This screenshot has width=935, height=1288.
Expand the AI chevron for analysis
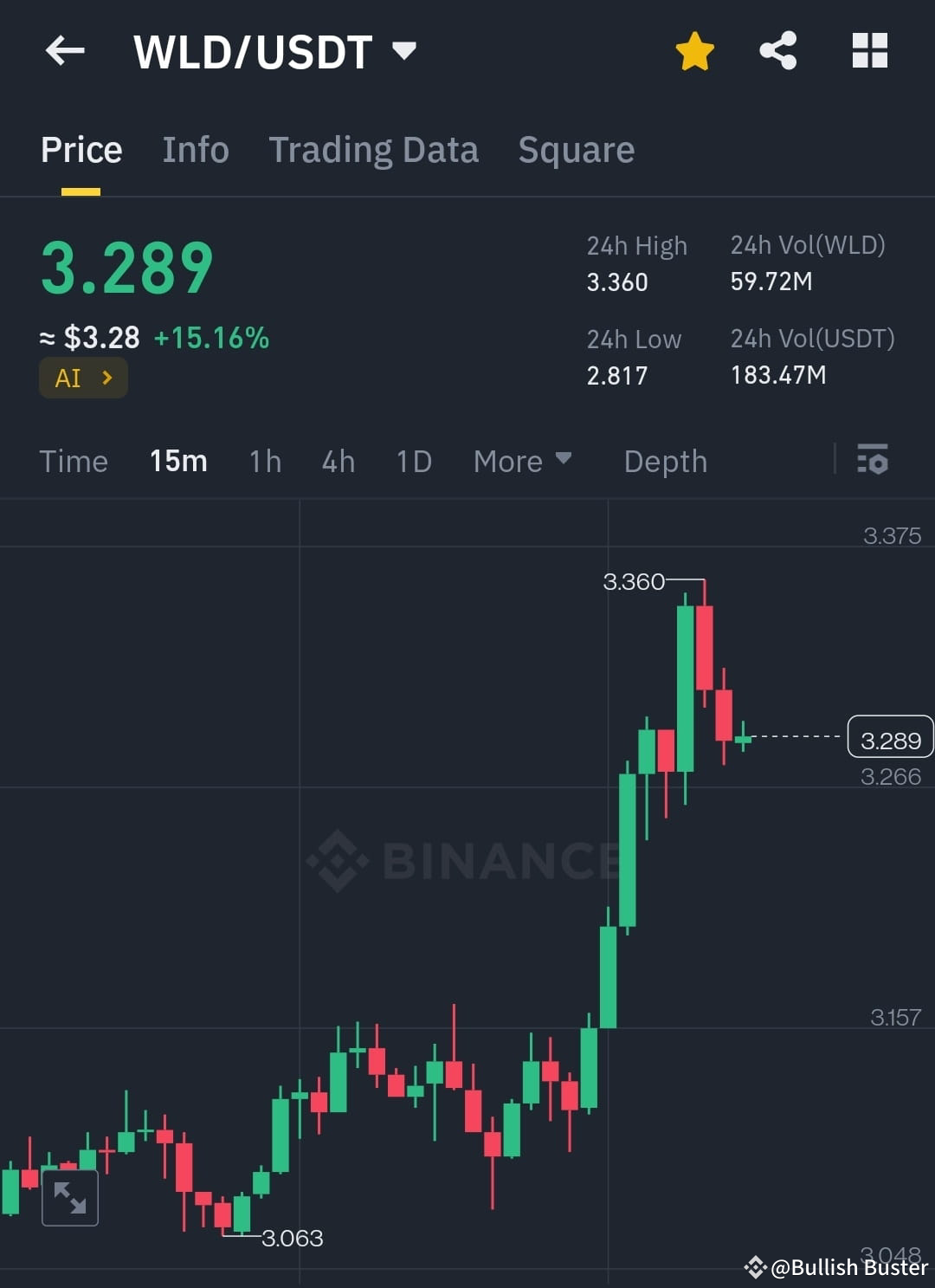pyautogui.click(x=106, y=378)
